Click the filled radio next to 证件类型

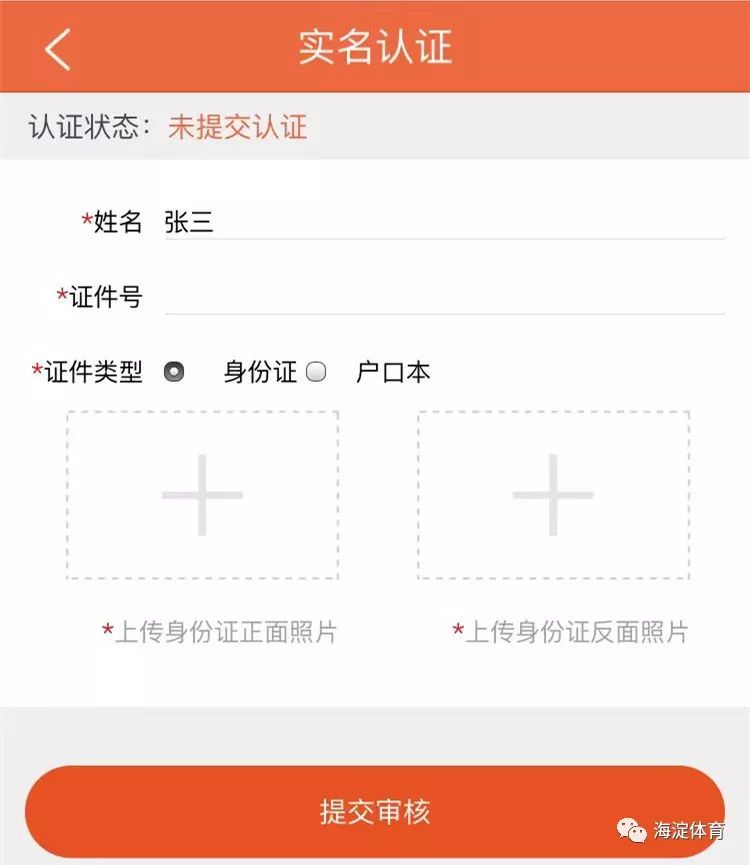(x=176, y=370)
